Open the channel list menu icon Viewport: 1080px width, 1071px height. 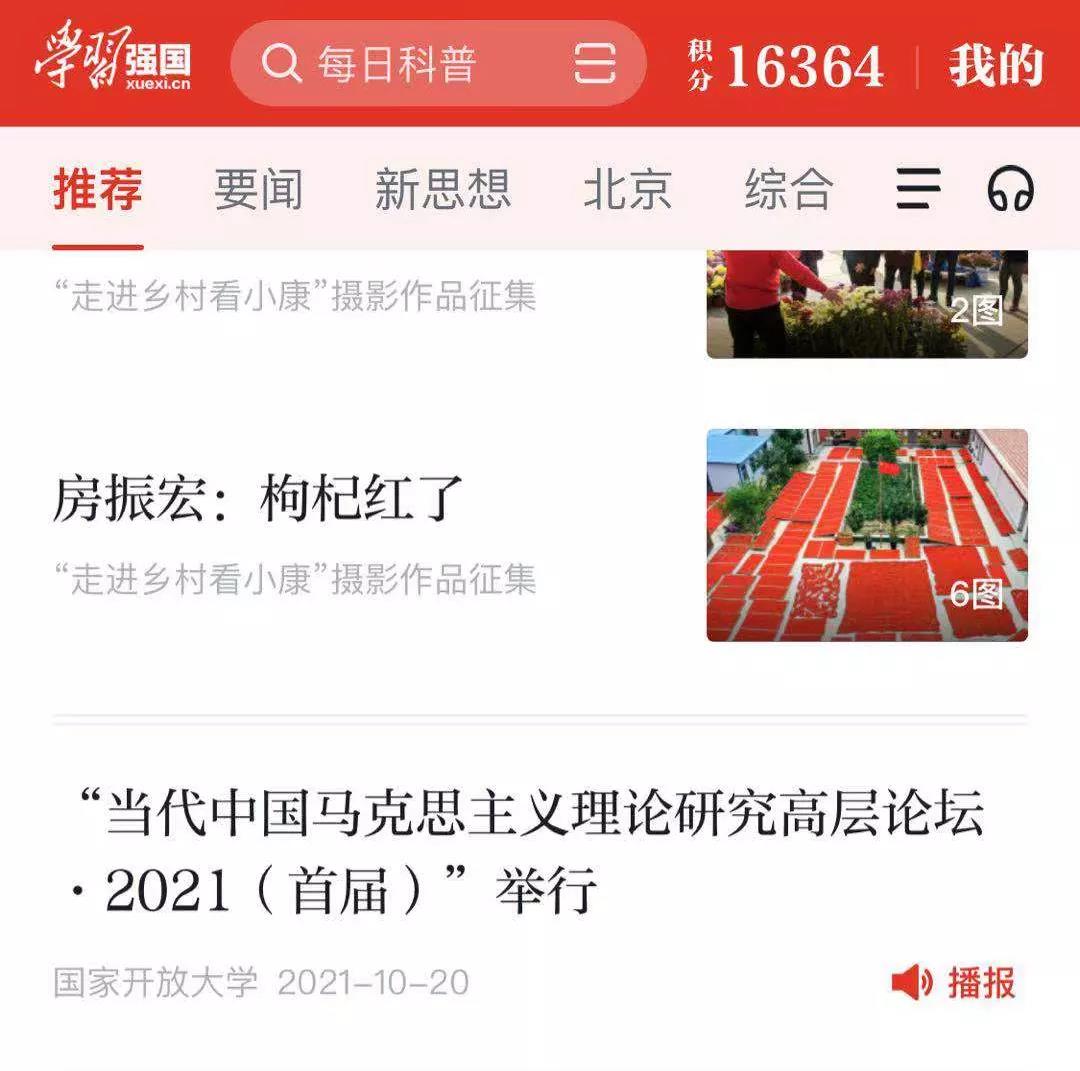click(918, 189)
